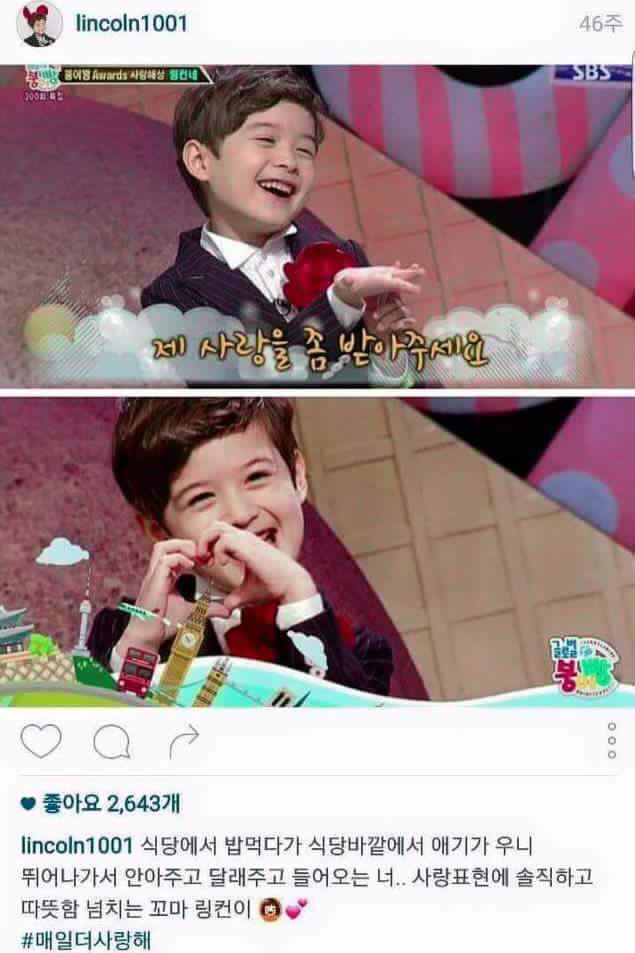Open the lincoln1001 username in the header

point(132,23)
